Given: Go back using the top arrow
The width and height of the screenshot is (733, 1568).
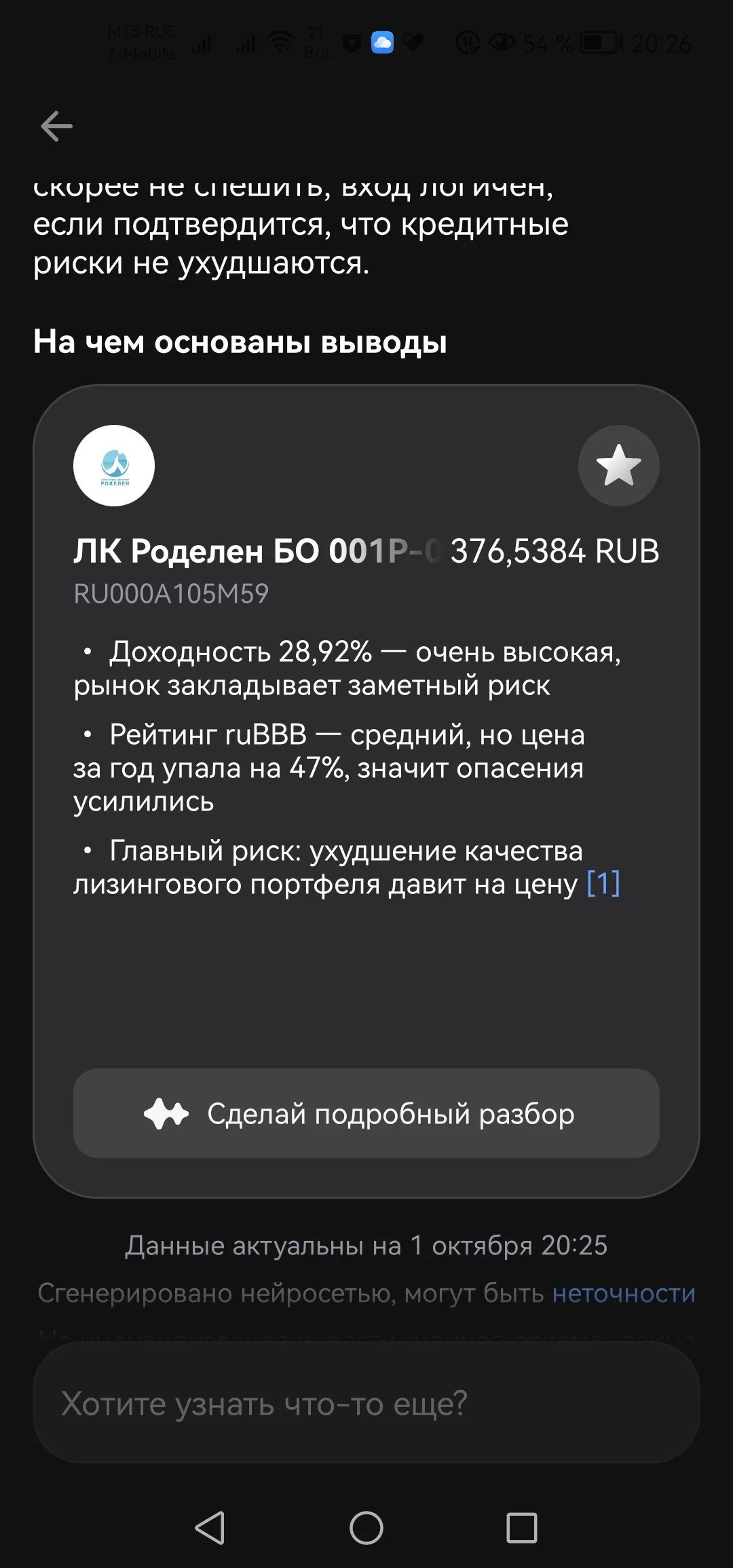Looking at the screenshot, I should pyautogui.click(x=56, y=126).
